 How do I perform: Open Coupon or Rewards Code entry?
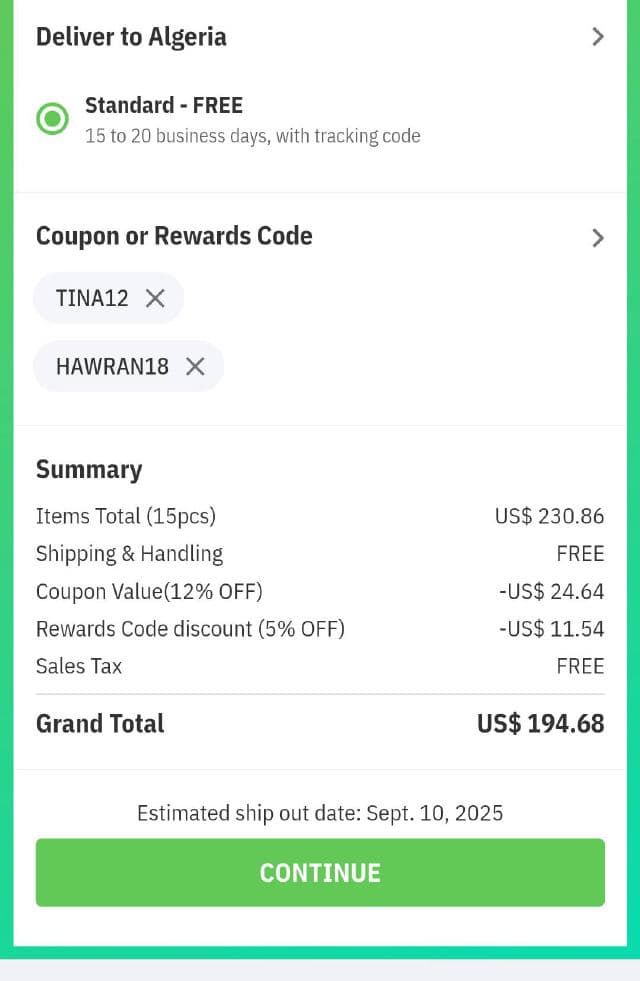point(597,237)
